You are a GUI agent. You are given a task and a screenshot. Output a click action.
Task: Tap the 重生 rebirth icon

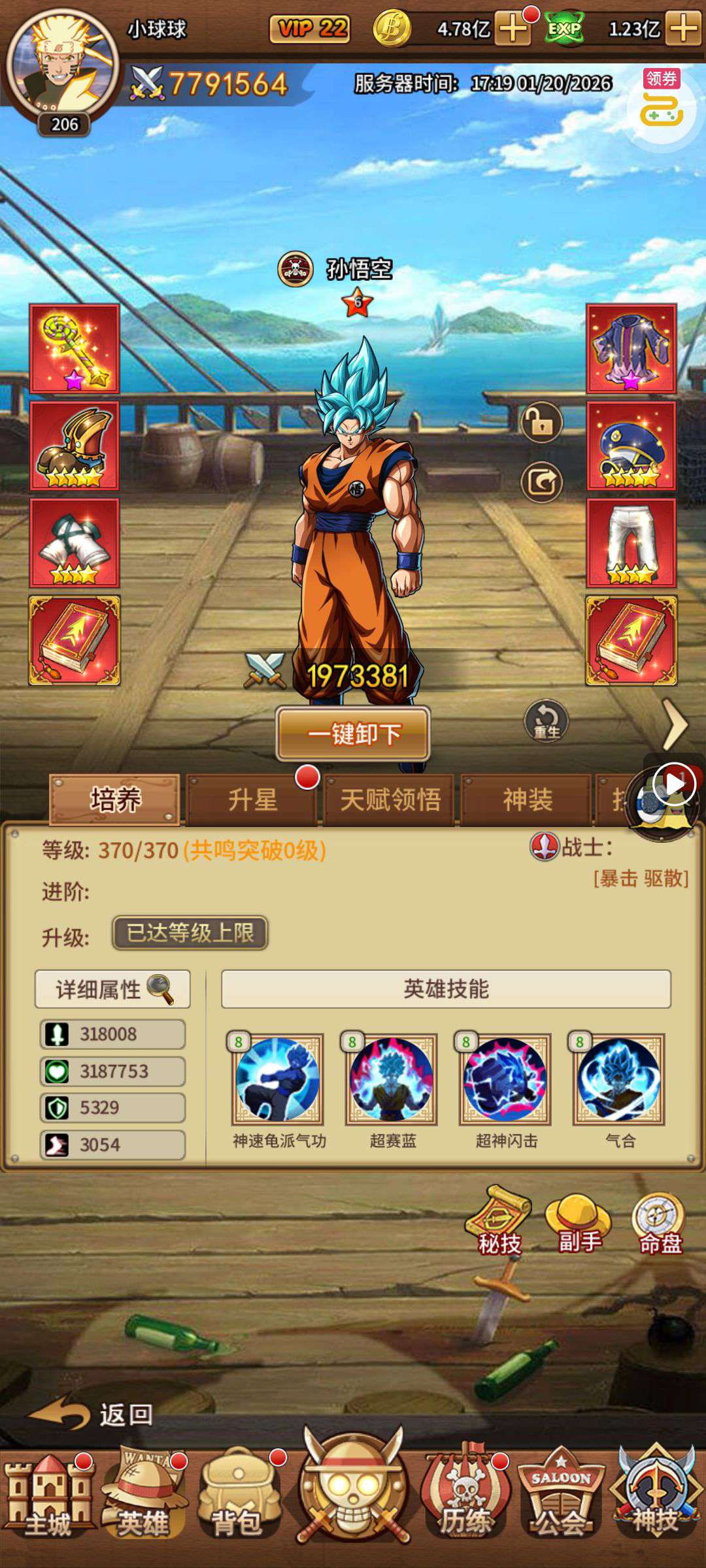(546, 721)
